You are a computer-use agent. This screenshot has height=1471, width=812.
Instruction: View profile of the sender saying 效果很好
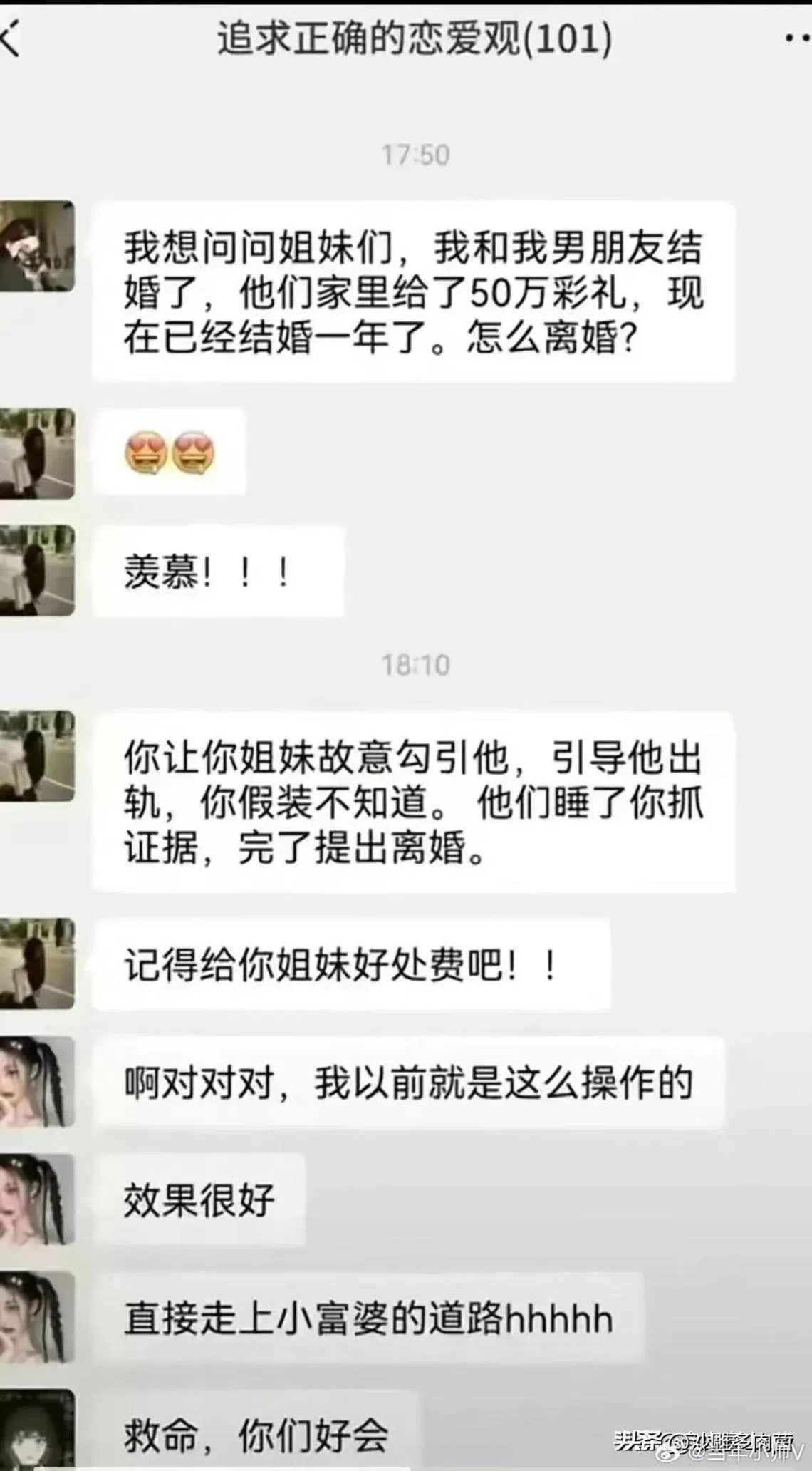coord(37,1199)
